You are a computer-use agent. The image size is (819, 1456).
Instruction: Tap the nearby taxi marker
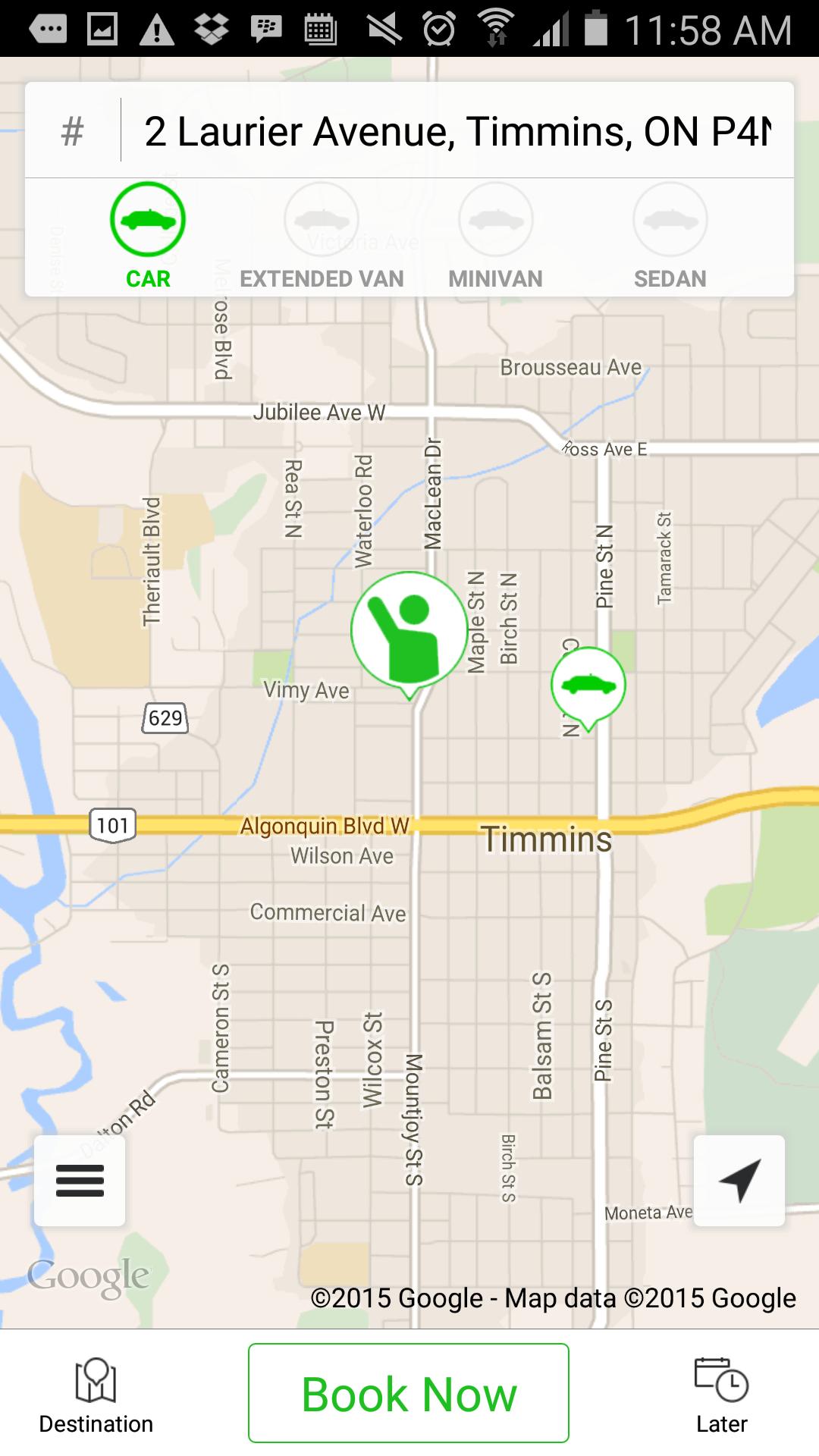pos(588,686)
